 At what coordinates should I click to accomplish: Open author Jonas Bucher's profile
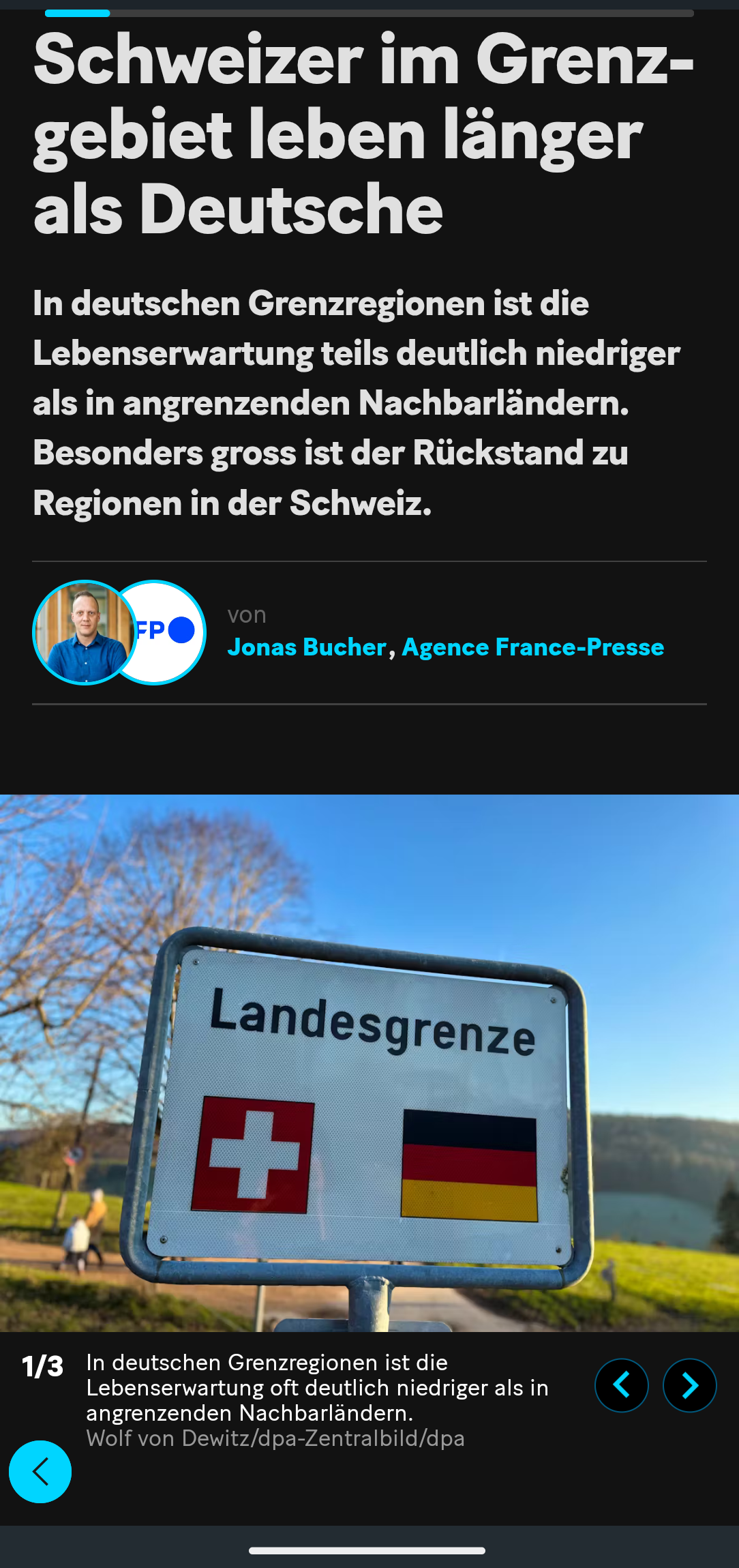click(307, 647)
